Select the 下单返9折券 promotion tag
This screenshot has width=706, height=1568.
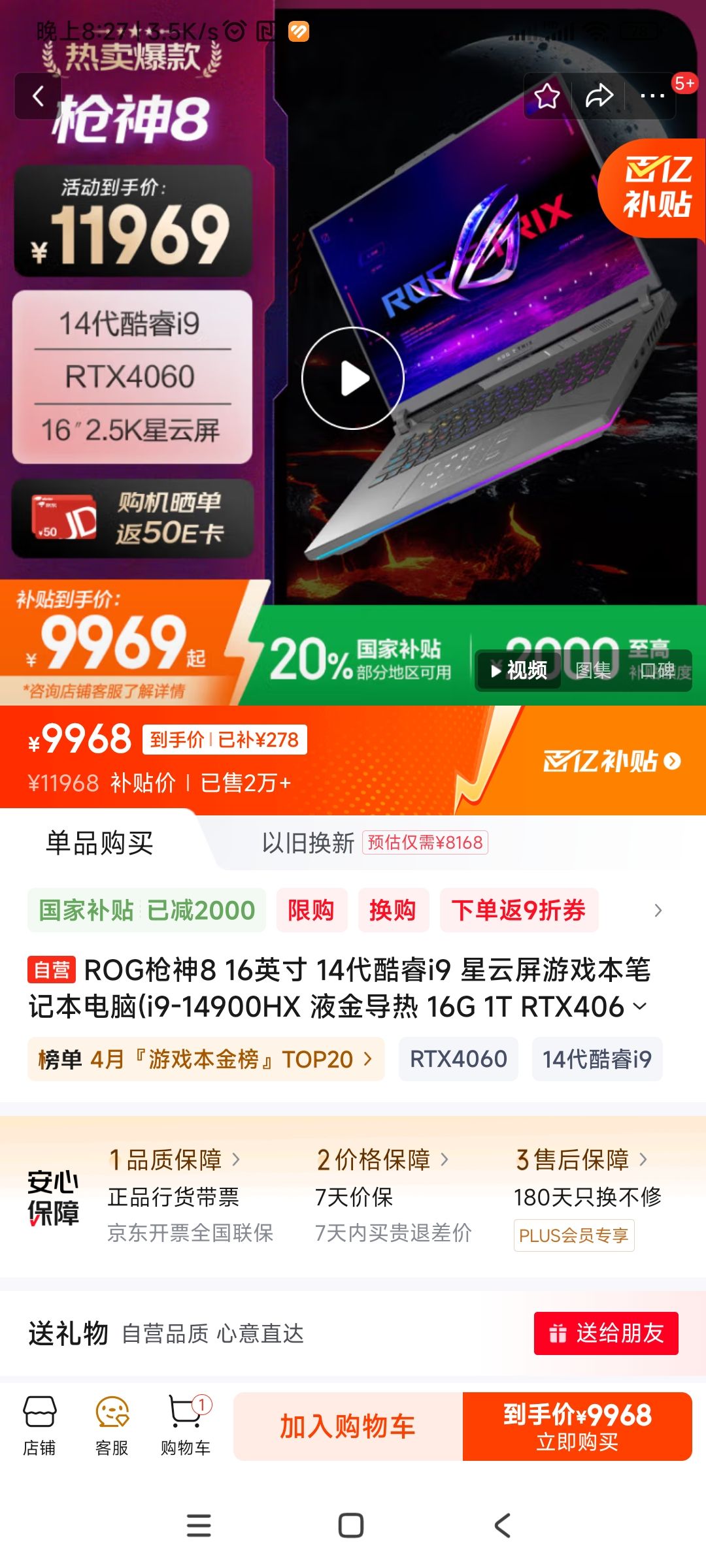520,910
